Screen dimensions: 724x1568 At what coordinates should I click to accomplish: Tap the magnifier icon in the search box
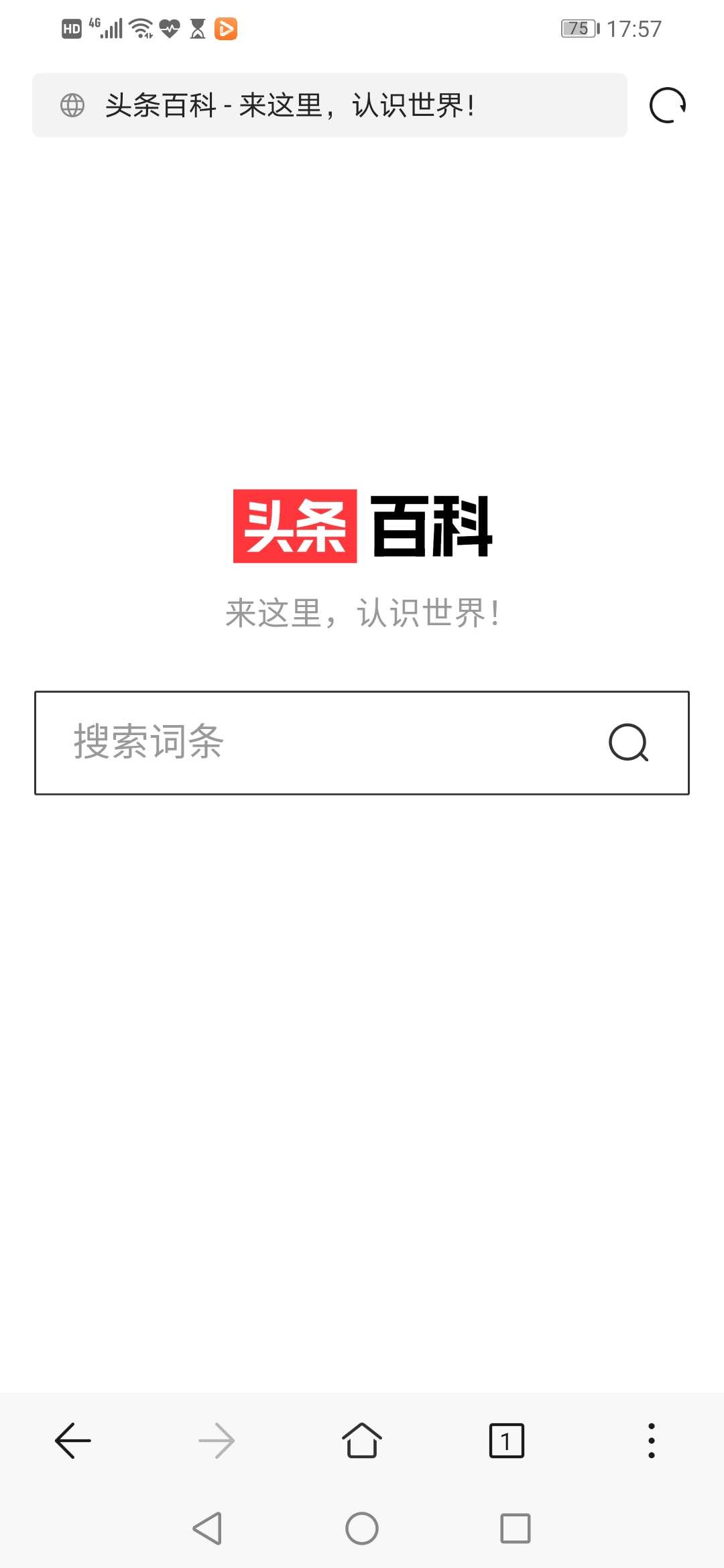point(628,742)
